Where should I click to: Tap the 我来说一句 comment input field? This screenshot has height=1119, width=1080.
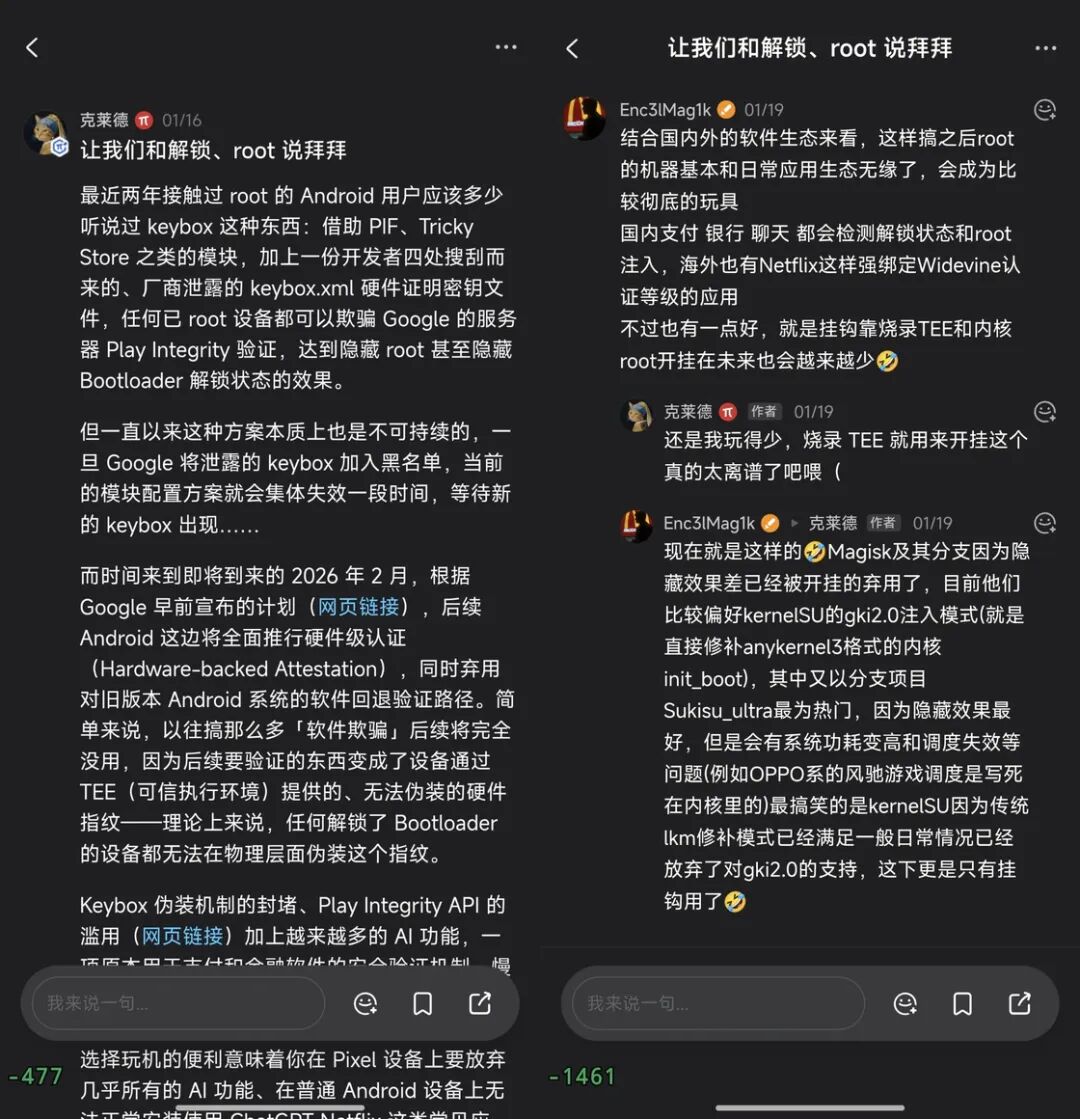tap(175, 1003)
